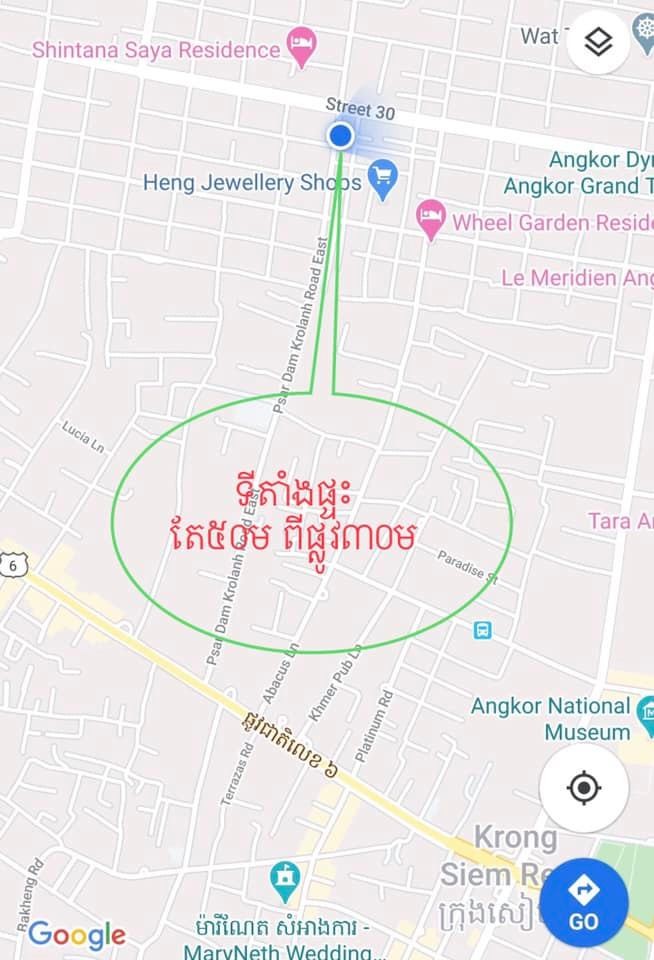The width and height of the screenshot is (654, 960).
Task: Open MaryNeth Wedding place marker
Action: tap(285, 880)
